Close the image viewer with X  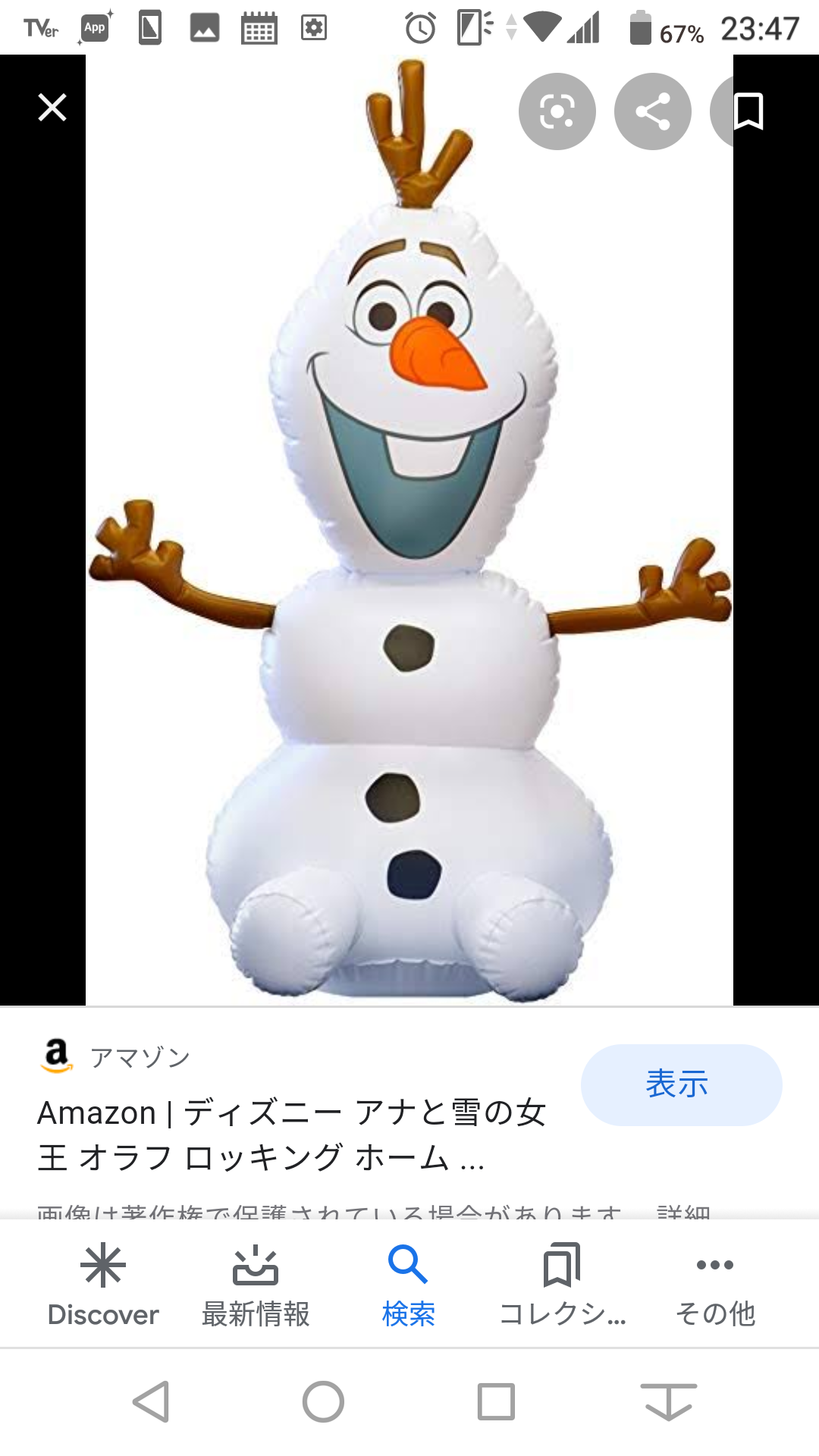pyautogui.click(x=52, y=107)
